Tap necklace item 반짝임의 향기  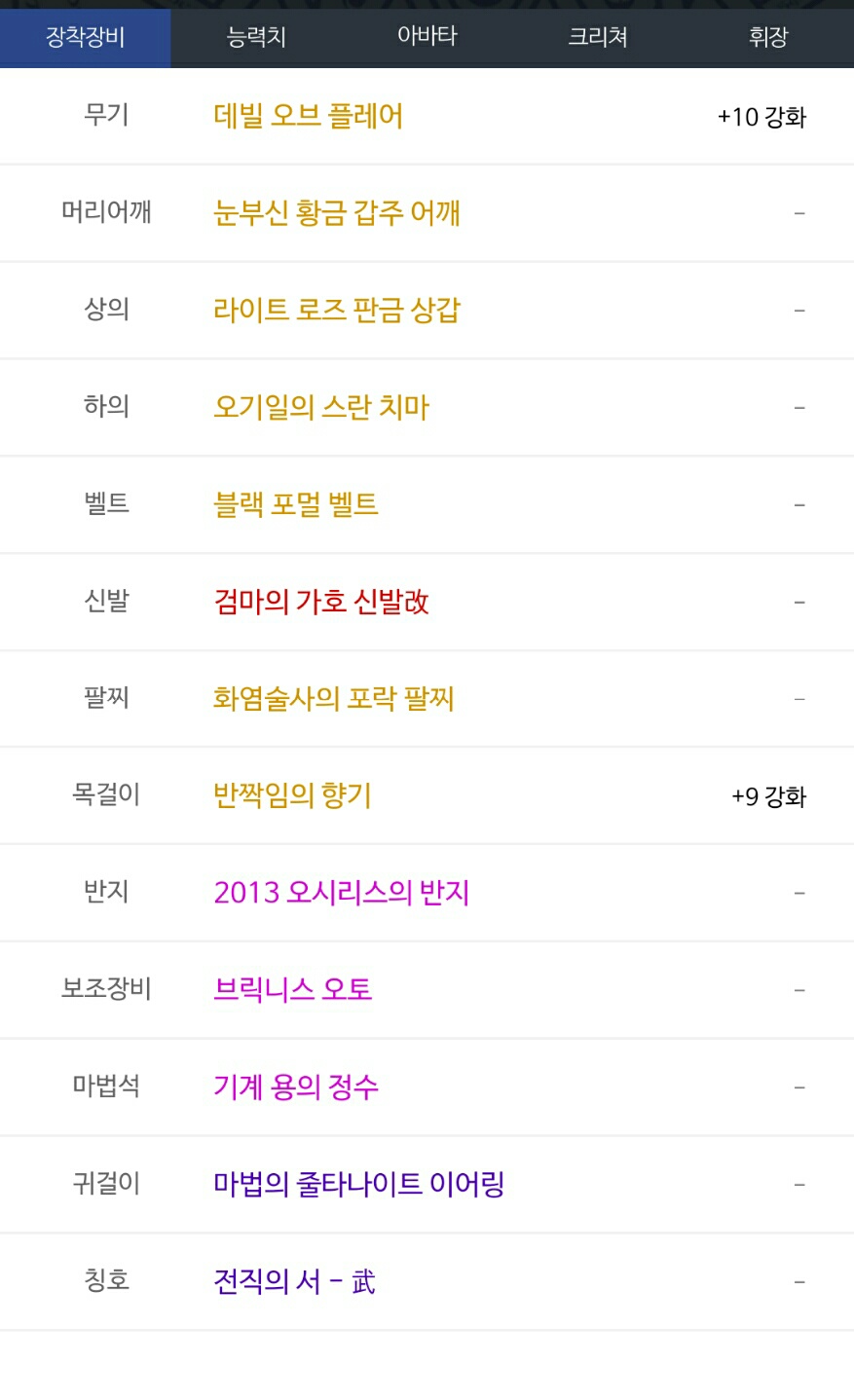tap(292, 795)
